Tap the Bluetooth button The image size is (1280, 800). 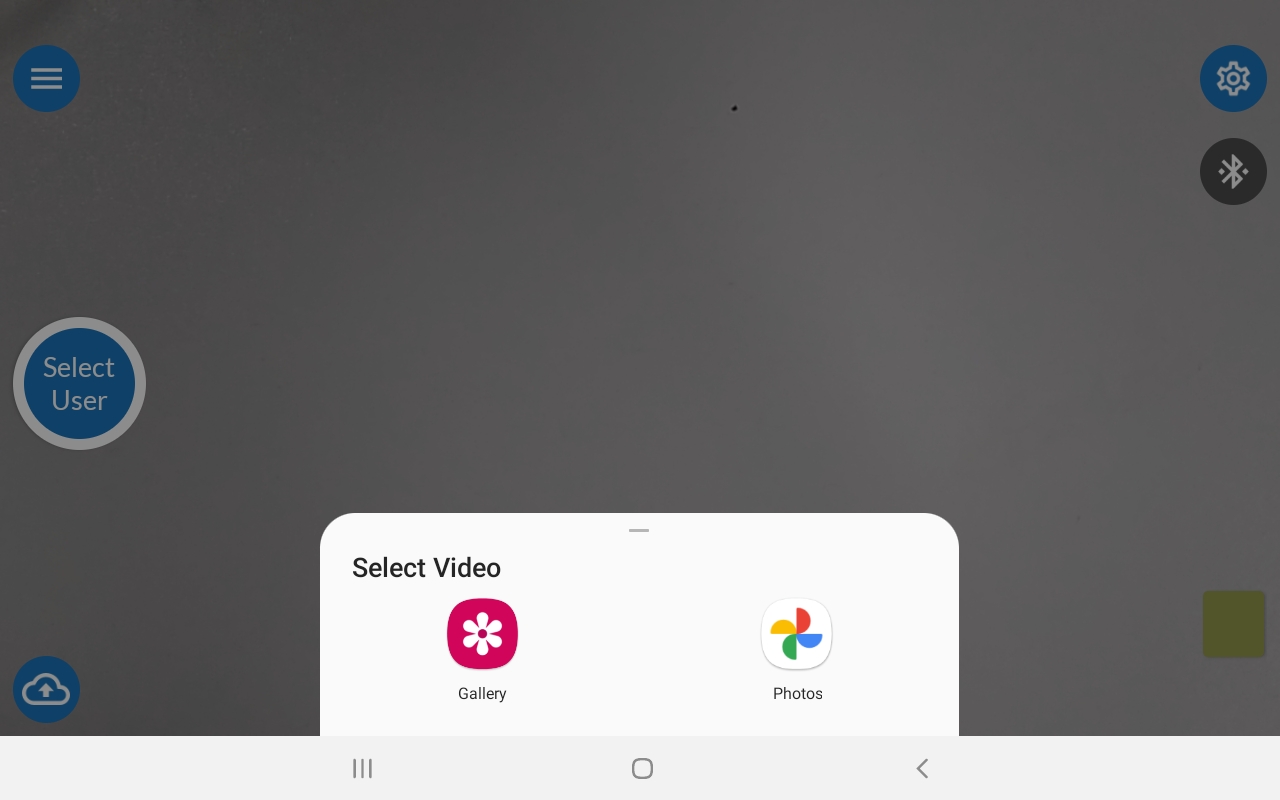tap(1233, 172)
